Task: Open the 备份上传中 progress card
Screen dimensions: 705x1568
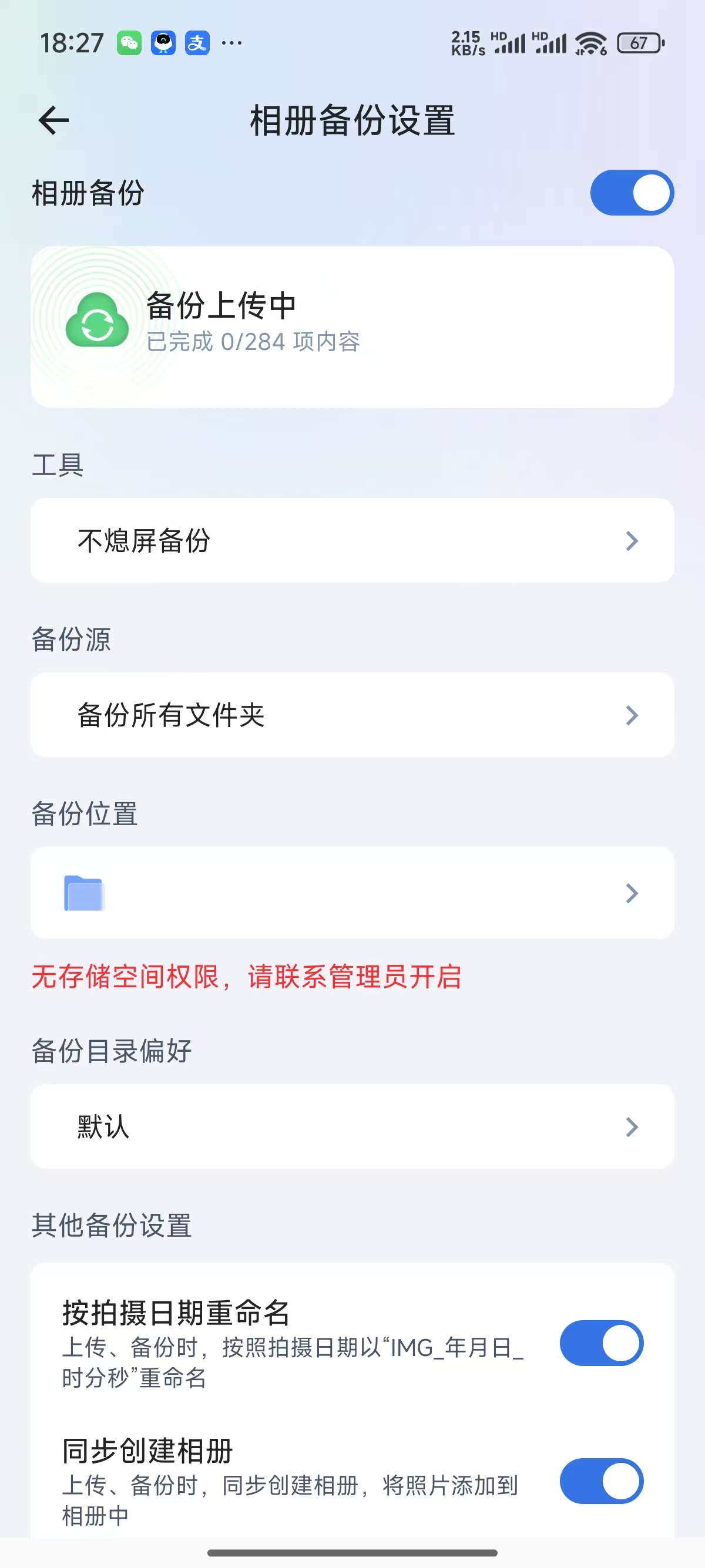Action: [352, 327]
